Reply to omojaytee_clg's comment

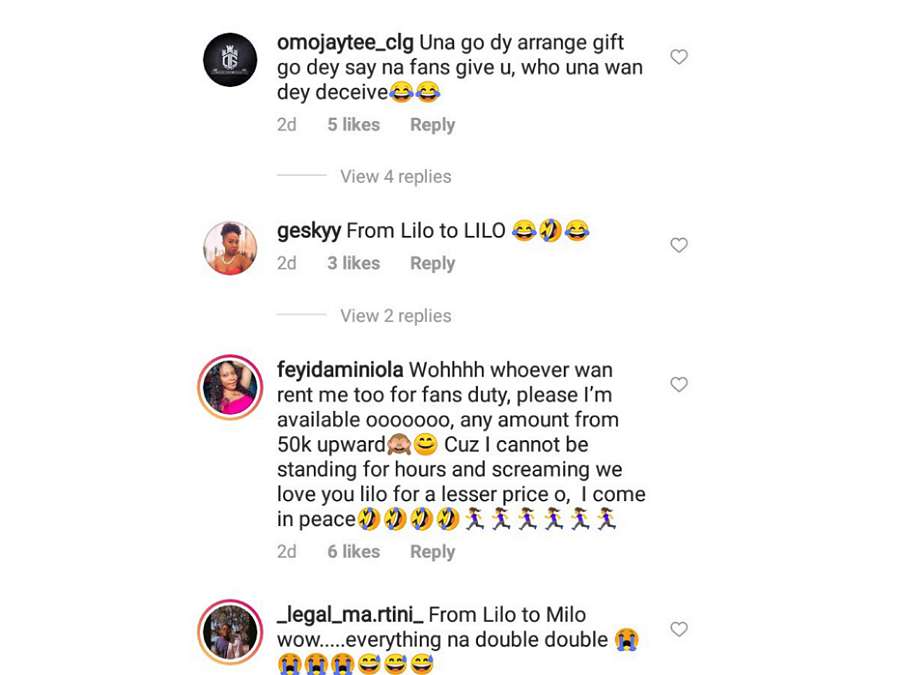click(x=432, y=125)
